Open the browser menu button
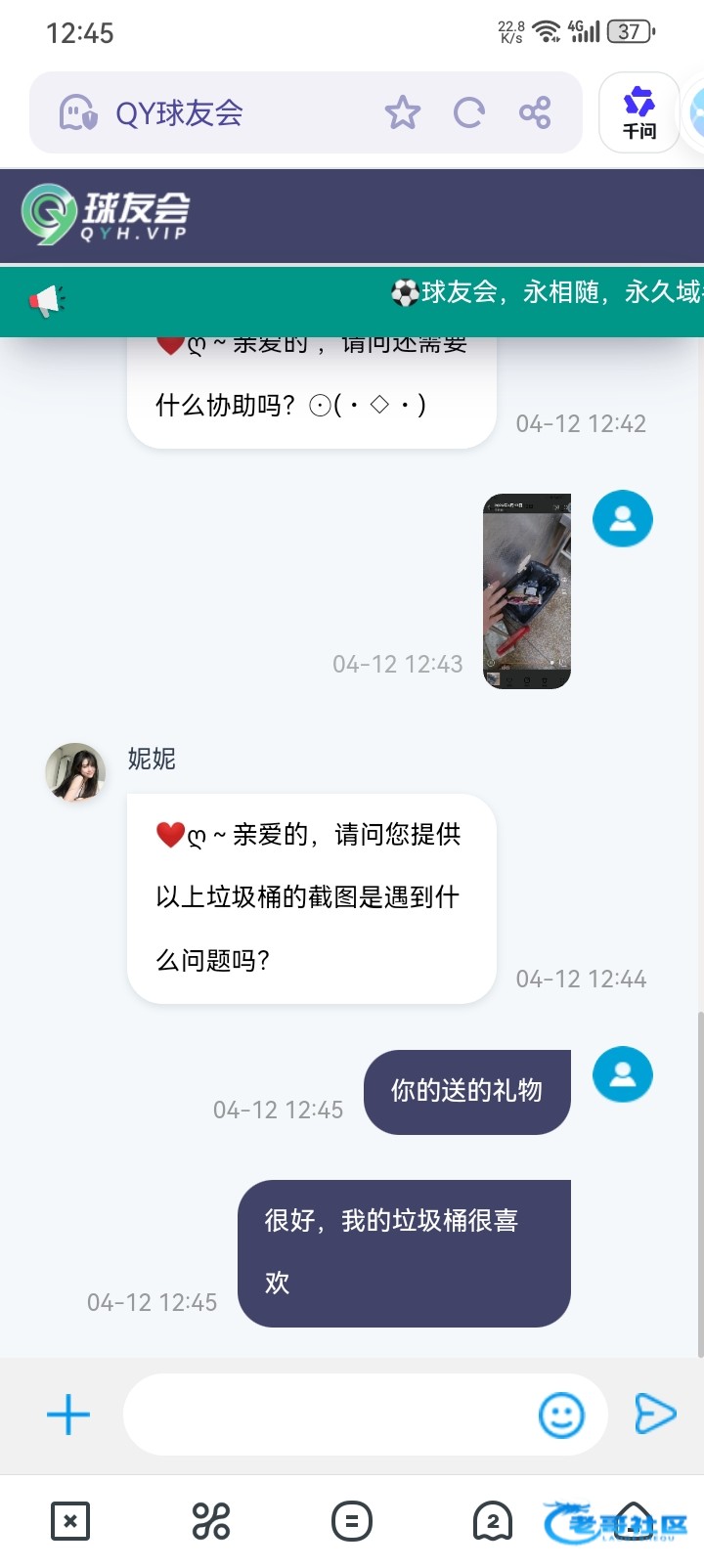The width and height of the screenshot is (704, 1568). click(352, 1521)
